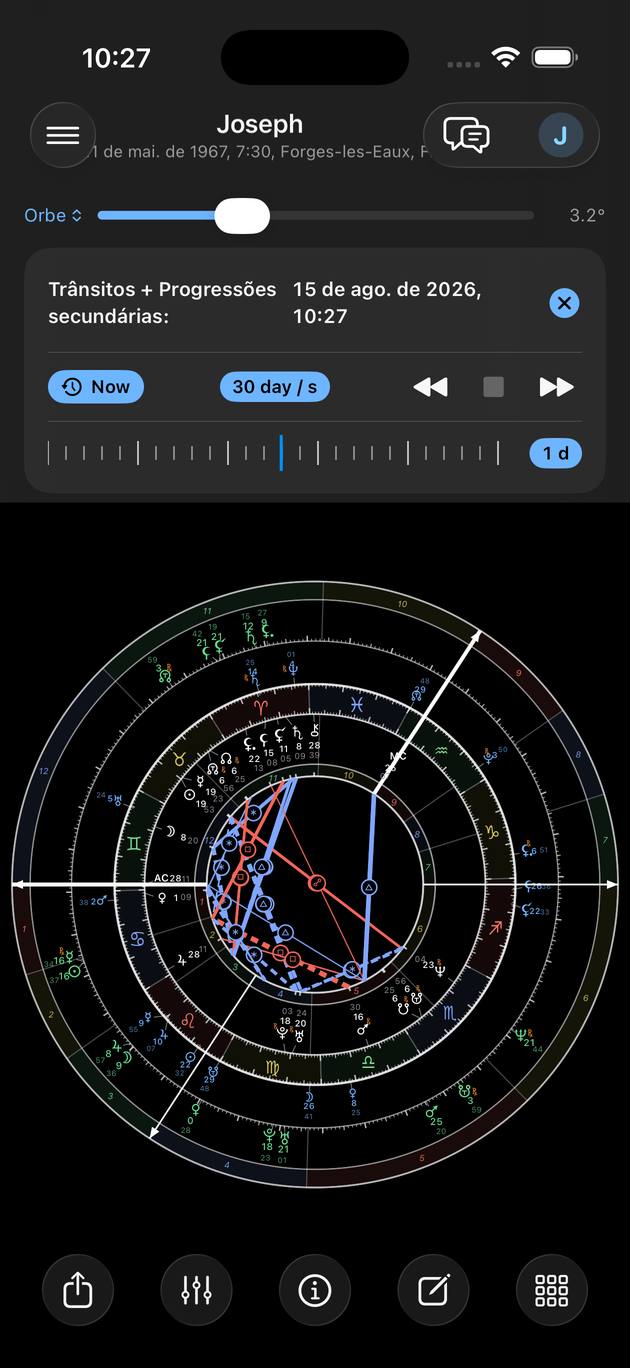Open the grid view button

(552, 1290)
